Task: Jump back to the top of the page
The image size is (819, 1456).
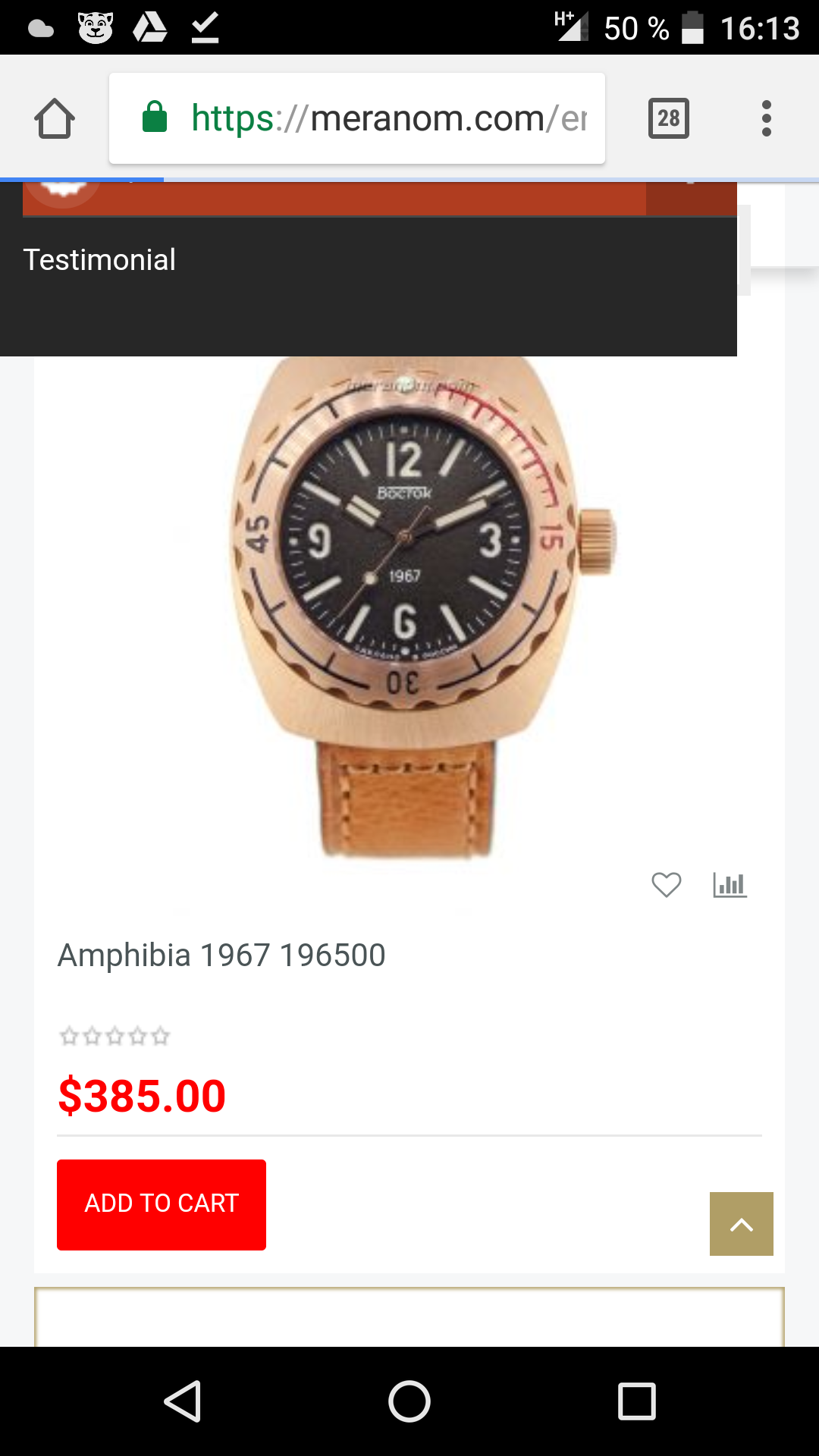Action: pyautogui.click(x=741, y=1224)
